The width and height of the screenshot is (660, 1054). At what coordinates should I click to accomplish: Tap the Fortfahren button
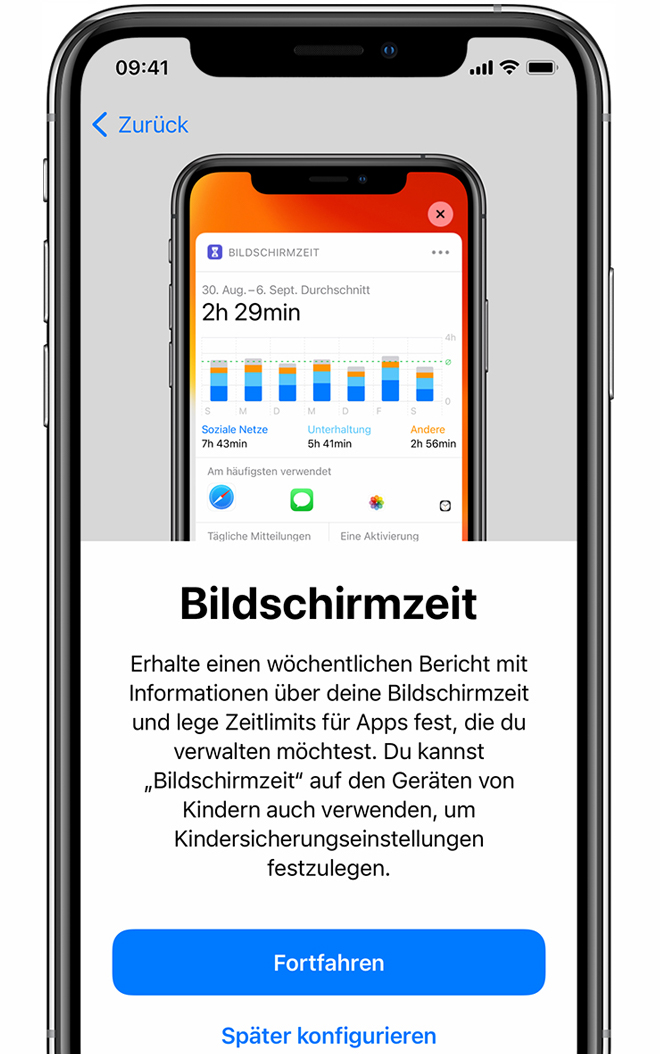coord(329,962)
